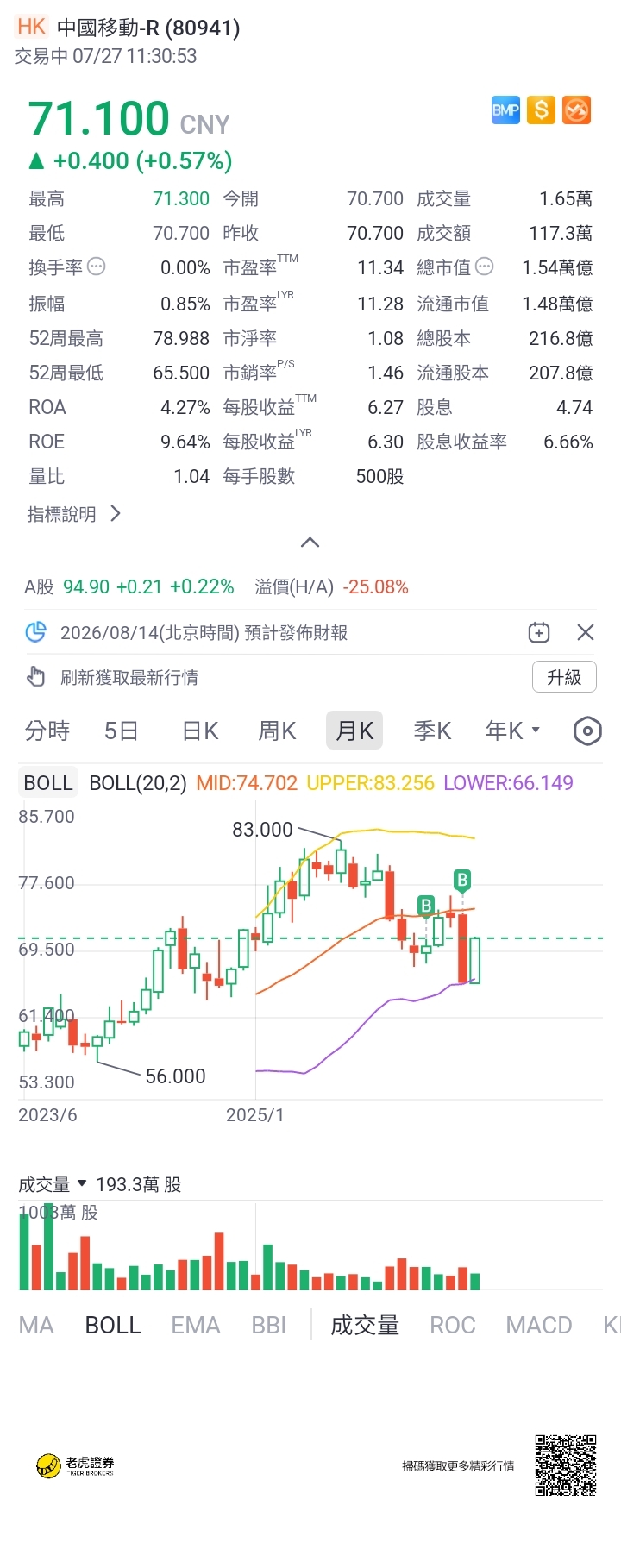Open the BOLL indicator label on chart

click(48, 783)
